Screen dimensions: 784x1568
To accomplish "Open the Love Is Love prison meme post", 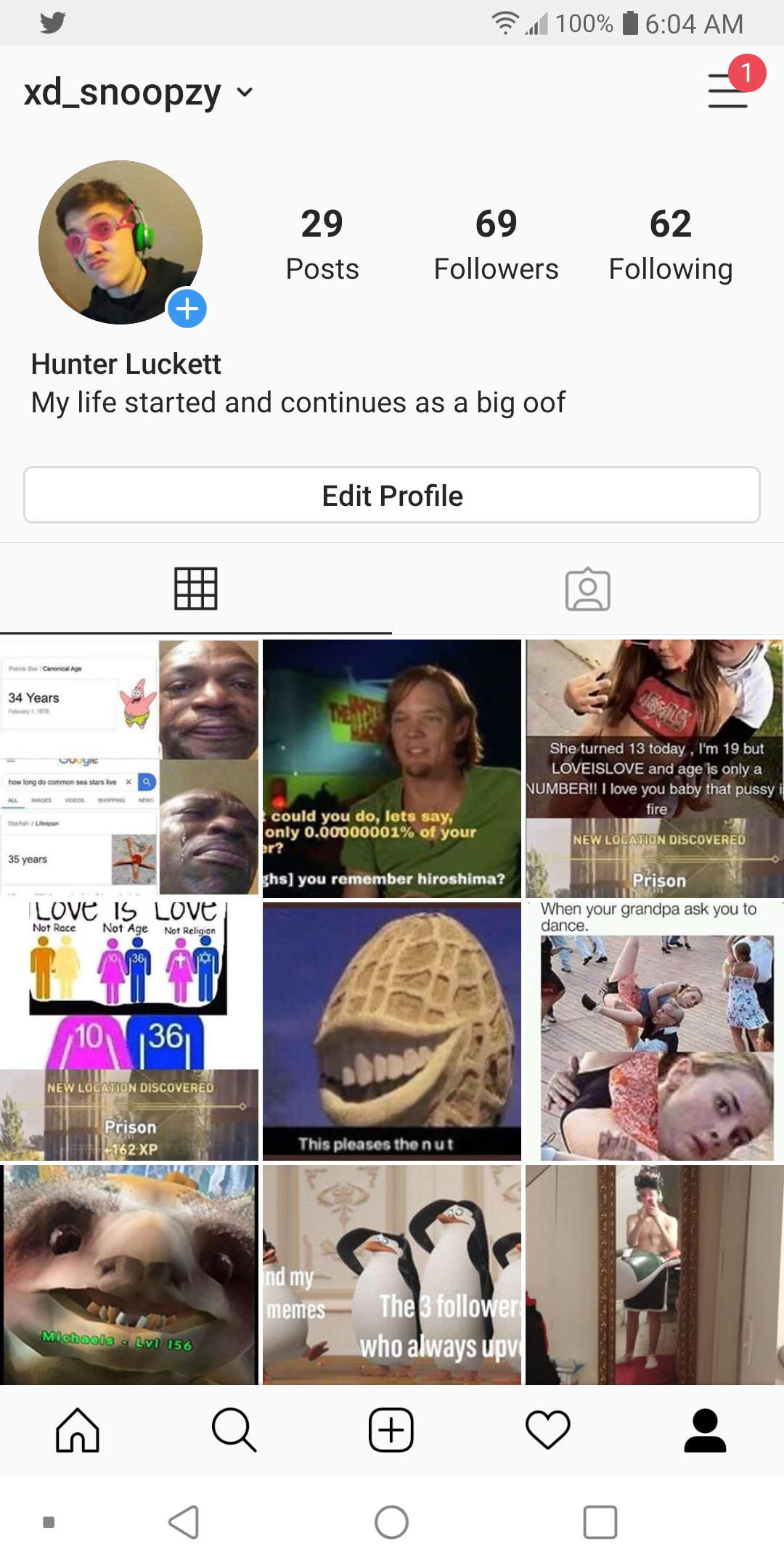I will pyautogui.click(x=129, y=1031).
